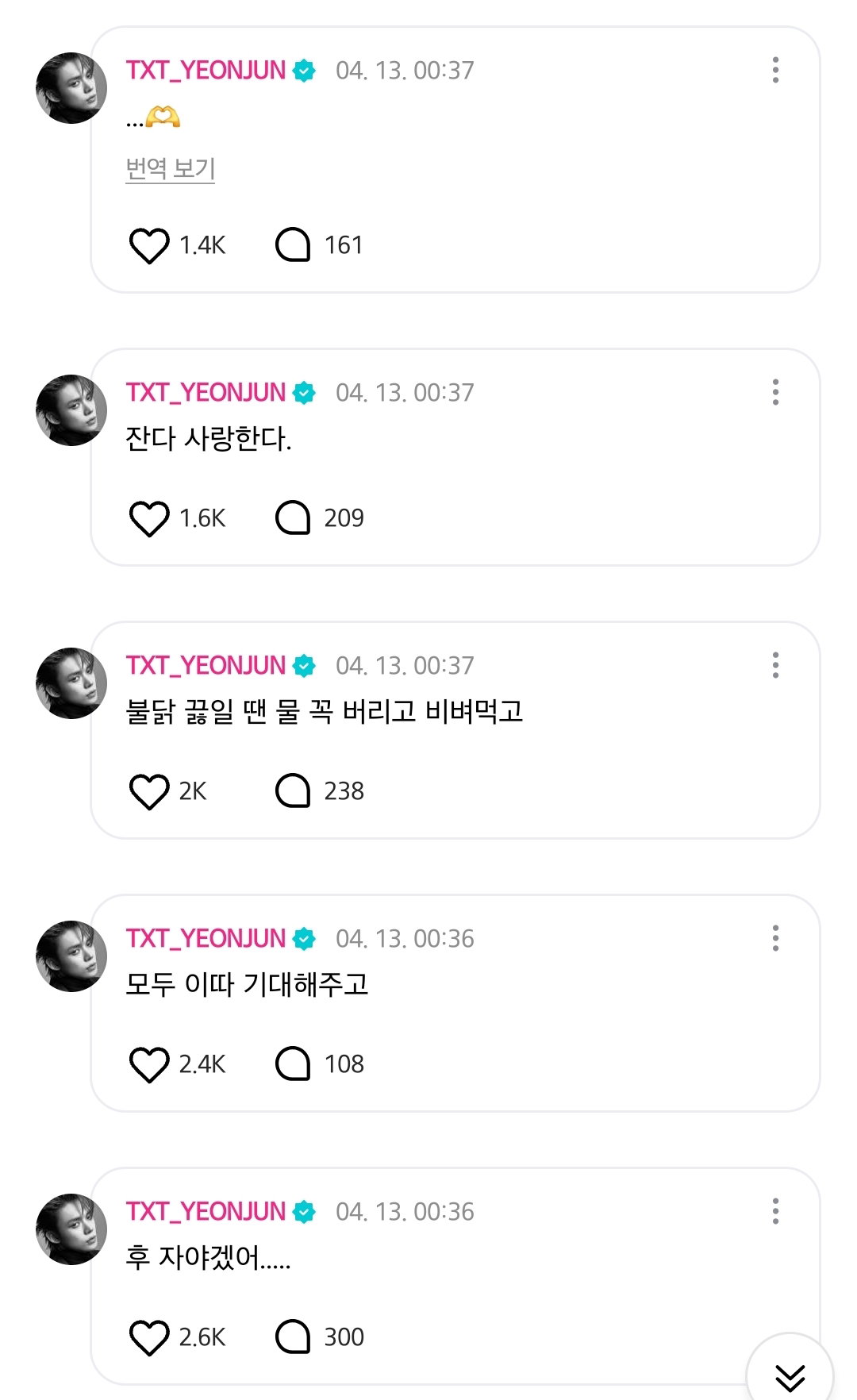857x1400 pixels.
Task: View comments on the 불닭 끓일 땐 post
Action: tap(293, 791)
